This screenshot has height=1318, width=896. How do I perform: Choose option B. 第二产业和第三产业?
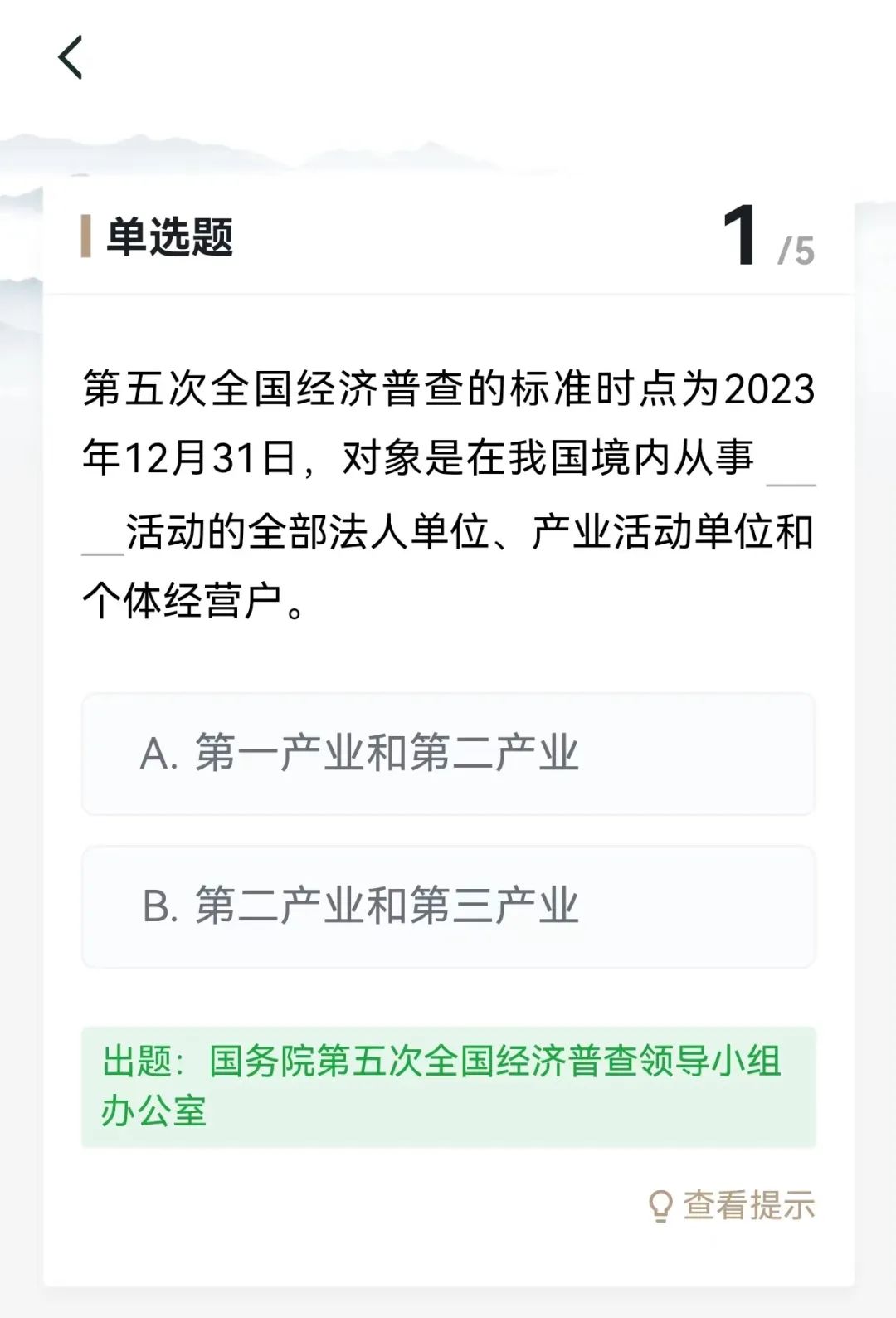448,906
